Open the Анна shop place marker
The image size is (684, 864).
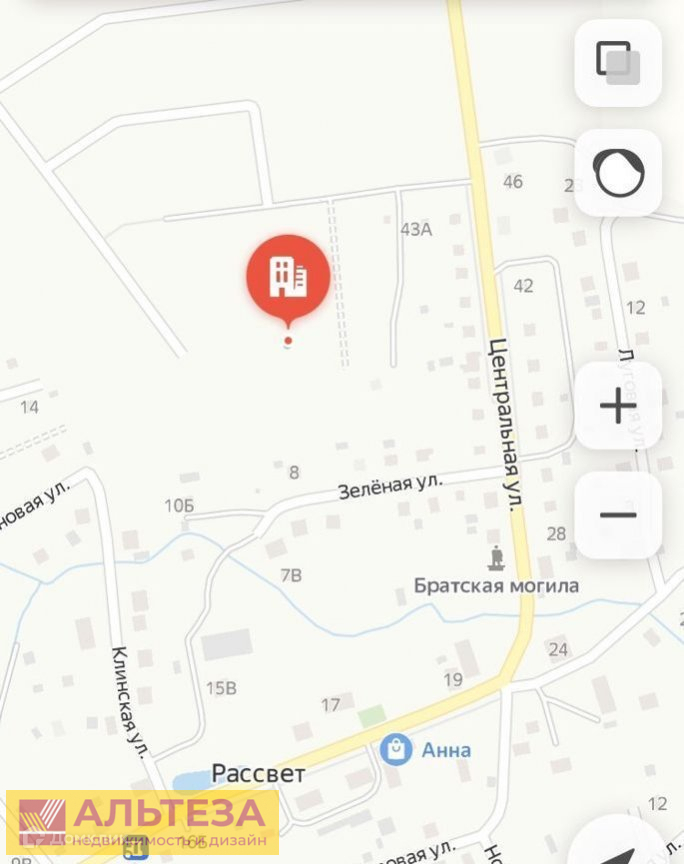(396, 749)
